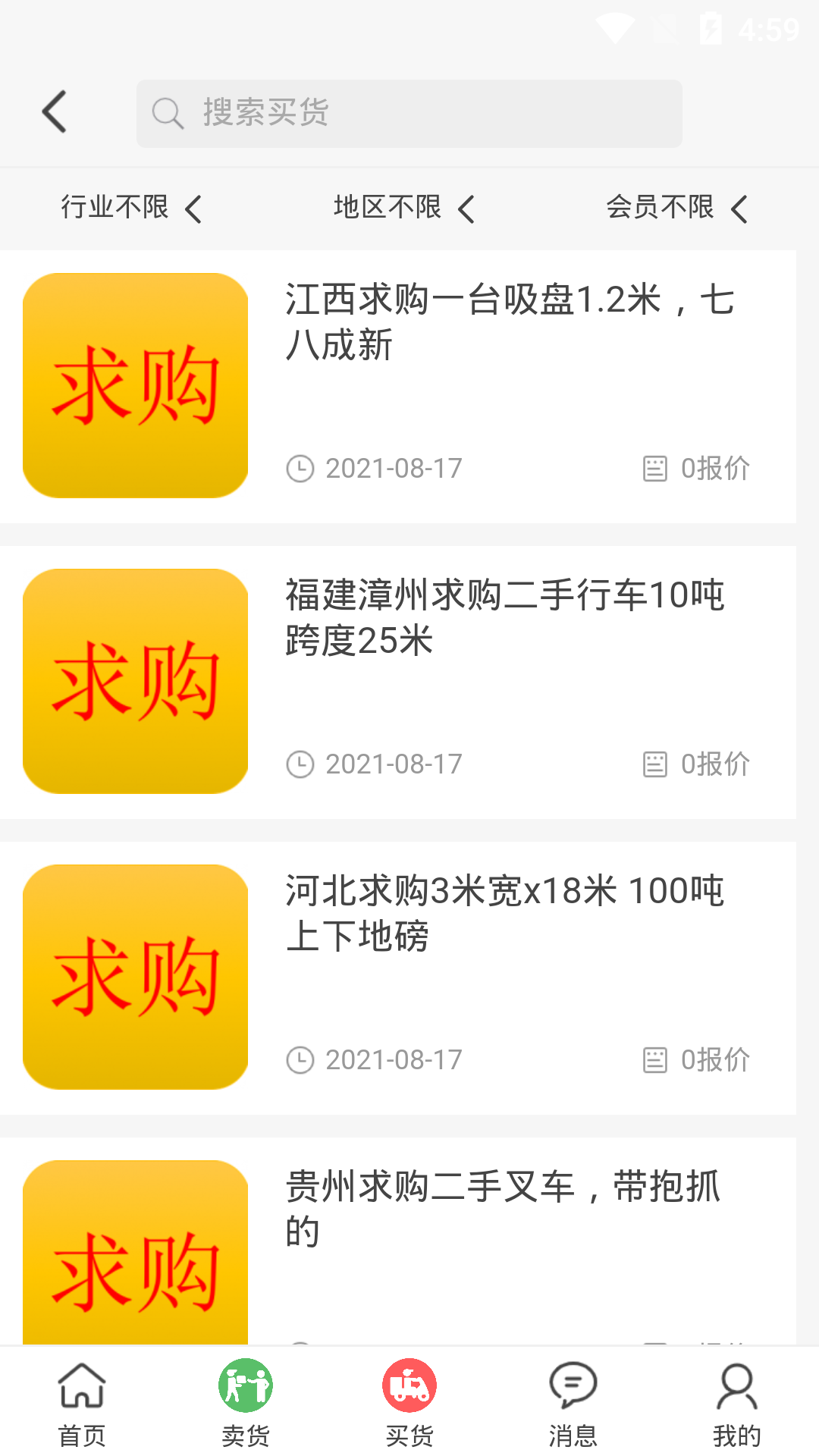
Task: Select the 买货 tab
Action: [x=409, y=1403]
